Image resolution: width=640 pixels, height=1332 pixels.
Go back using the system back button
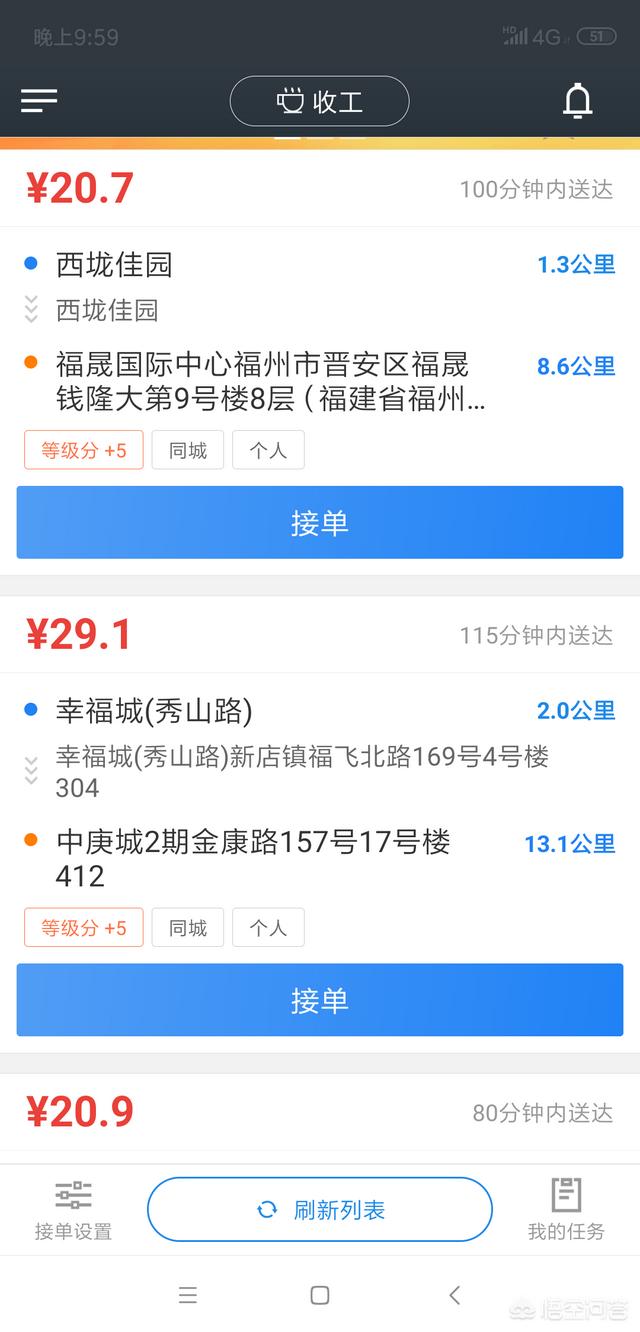tap(454, 1295)
